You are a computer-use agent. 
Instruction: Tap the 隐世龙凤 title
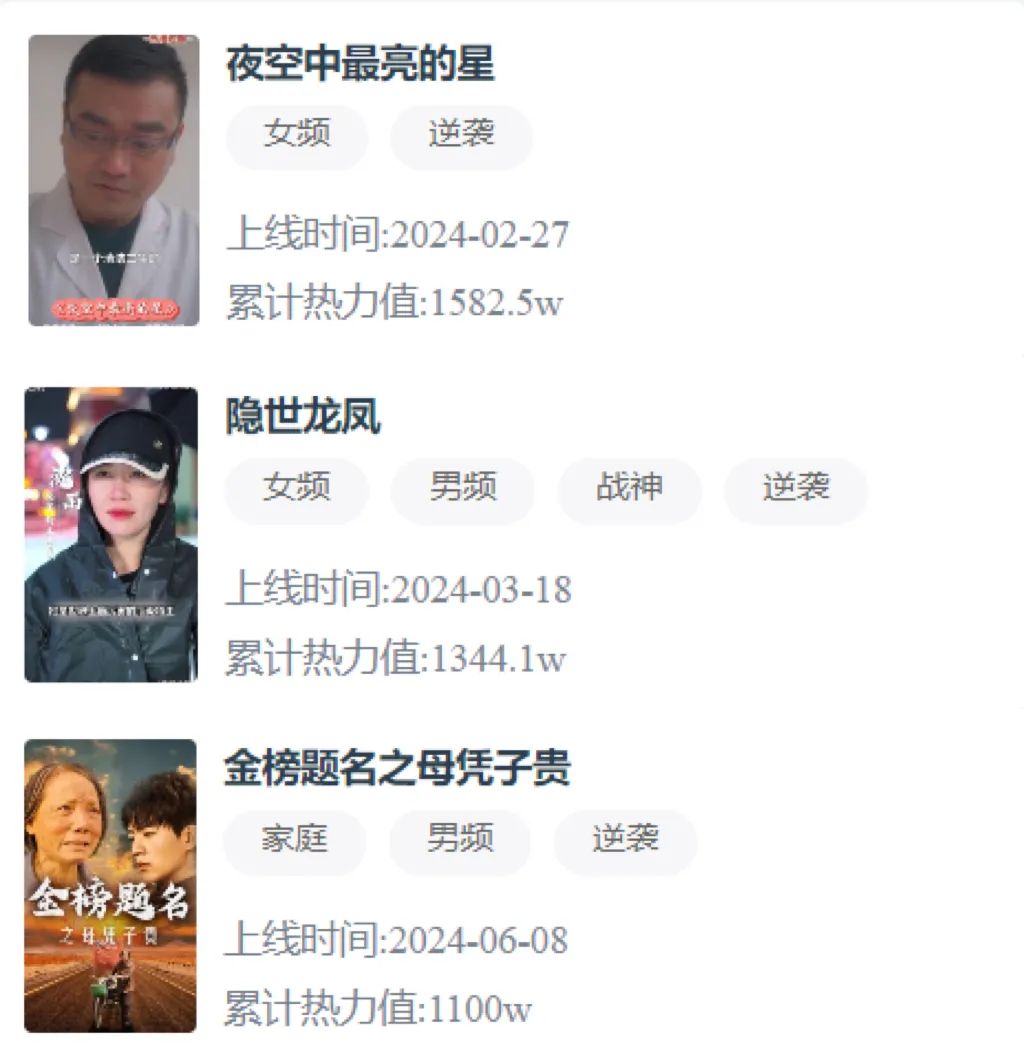coord(303,416)
